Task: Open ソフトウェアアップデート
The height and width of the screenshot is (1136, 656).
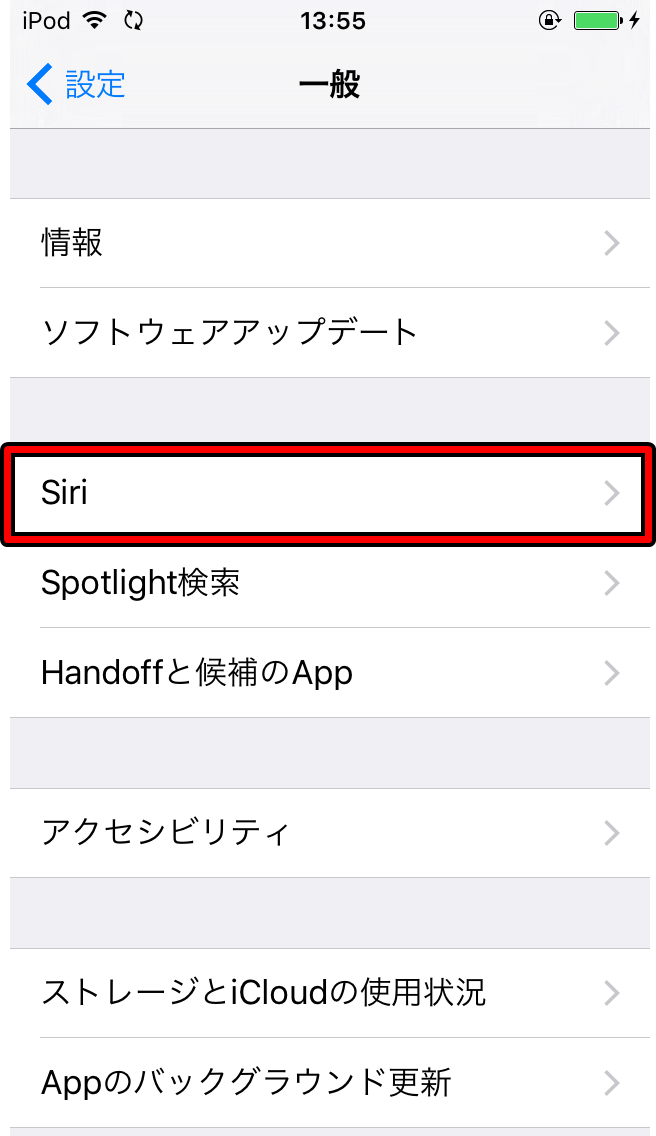Action: tap(328, 332)
